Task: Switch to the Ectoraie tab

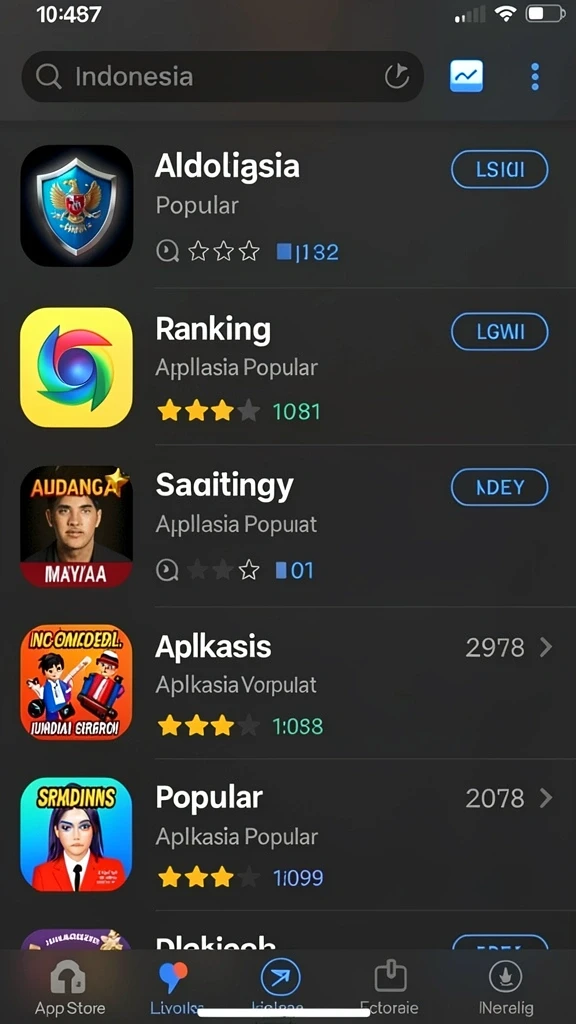Action: click(391, 988)
